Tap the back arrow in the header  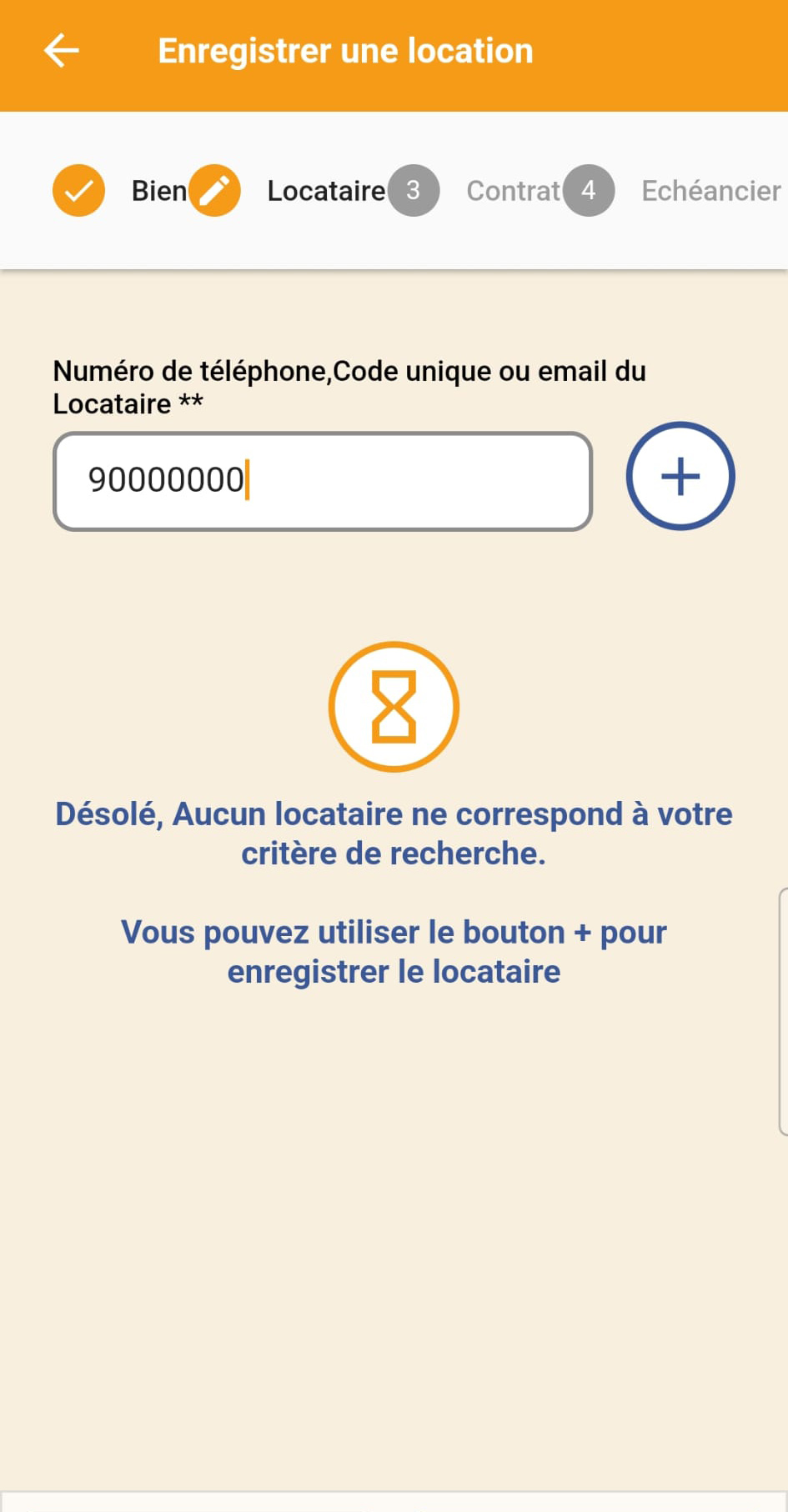point(60,52)
